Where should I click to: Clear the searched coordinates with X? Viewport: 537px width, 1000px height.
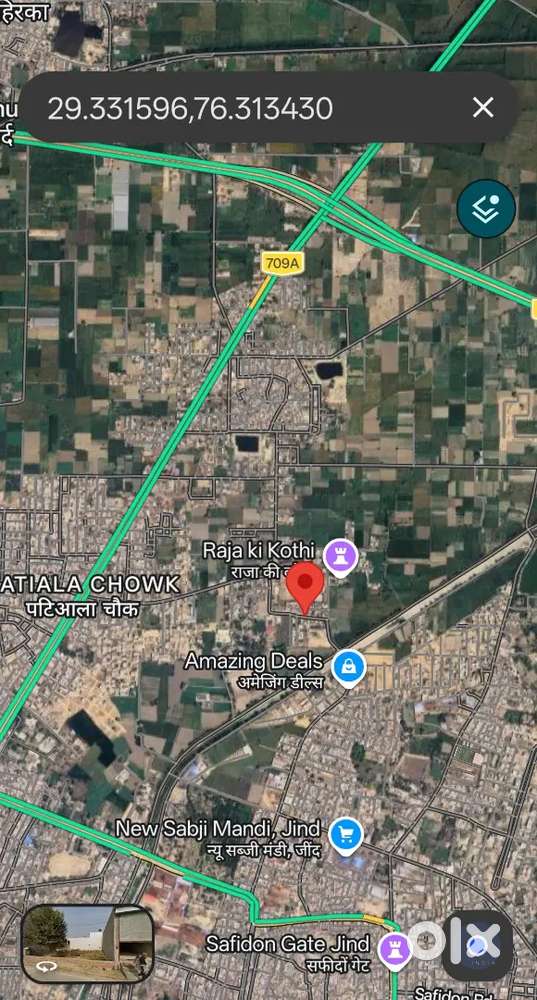[483, 108]
